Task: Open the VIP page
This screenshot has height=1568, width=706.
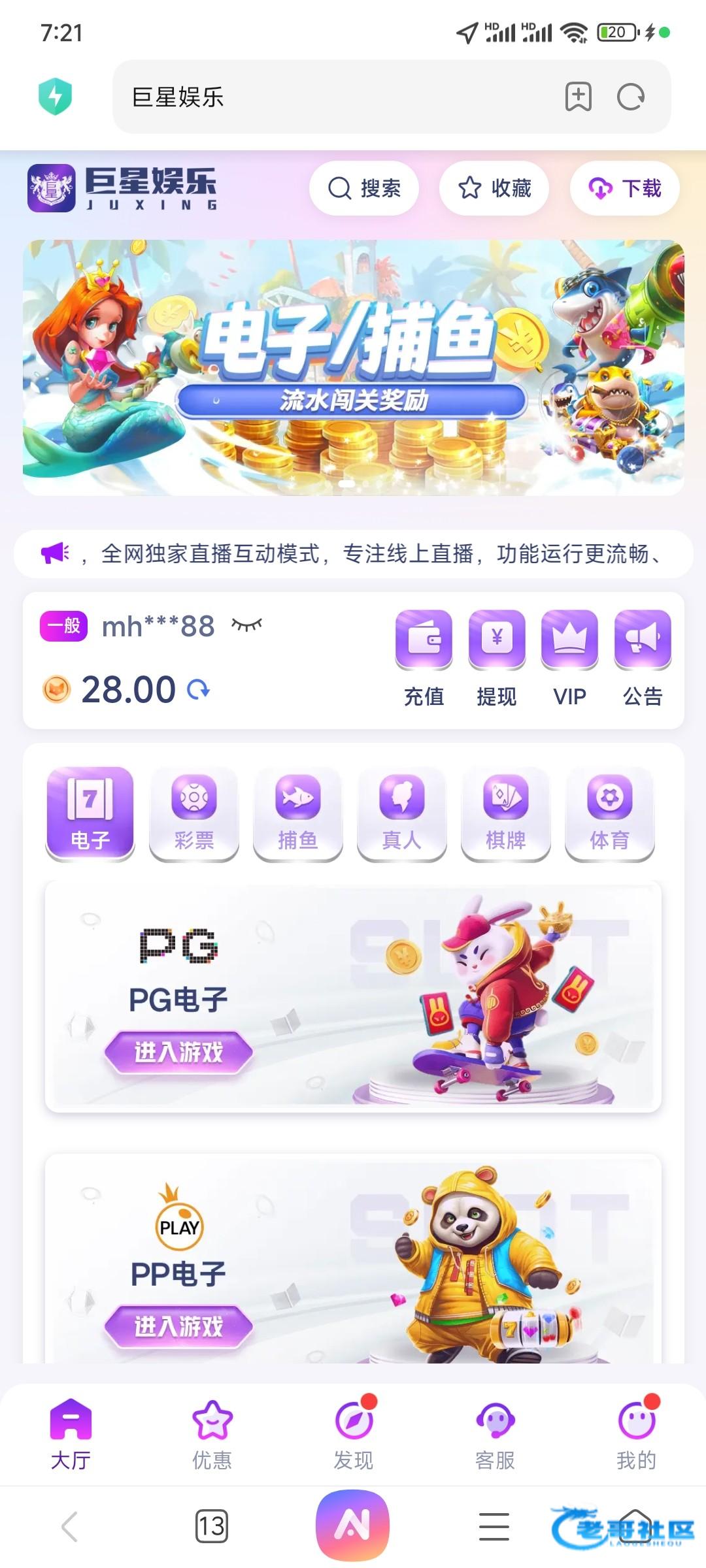Action: (x=569, y=657)
